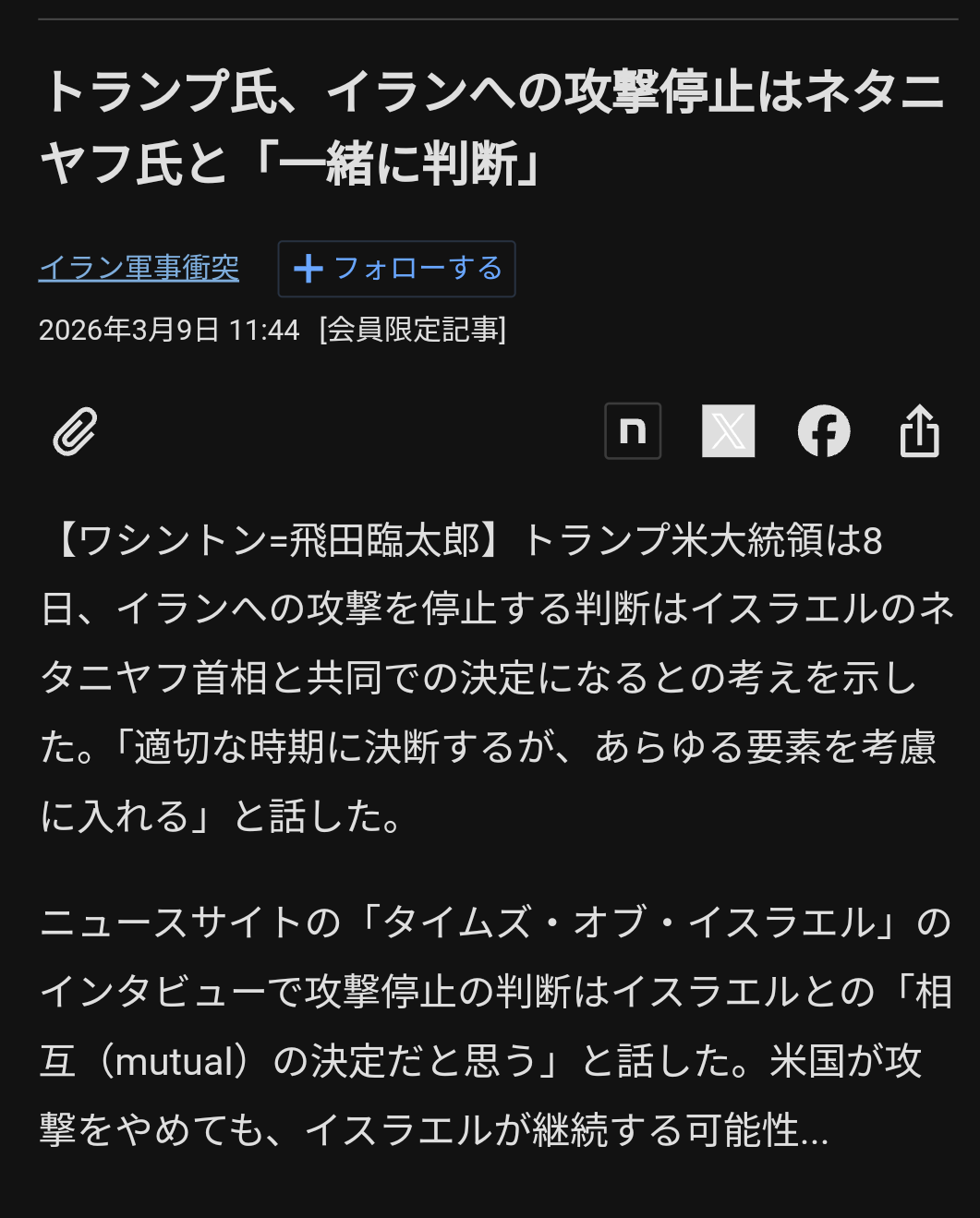
Task: Open the system share menu icon
Action: (x=919, y=431)
